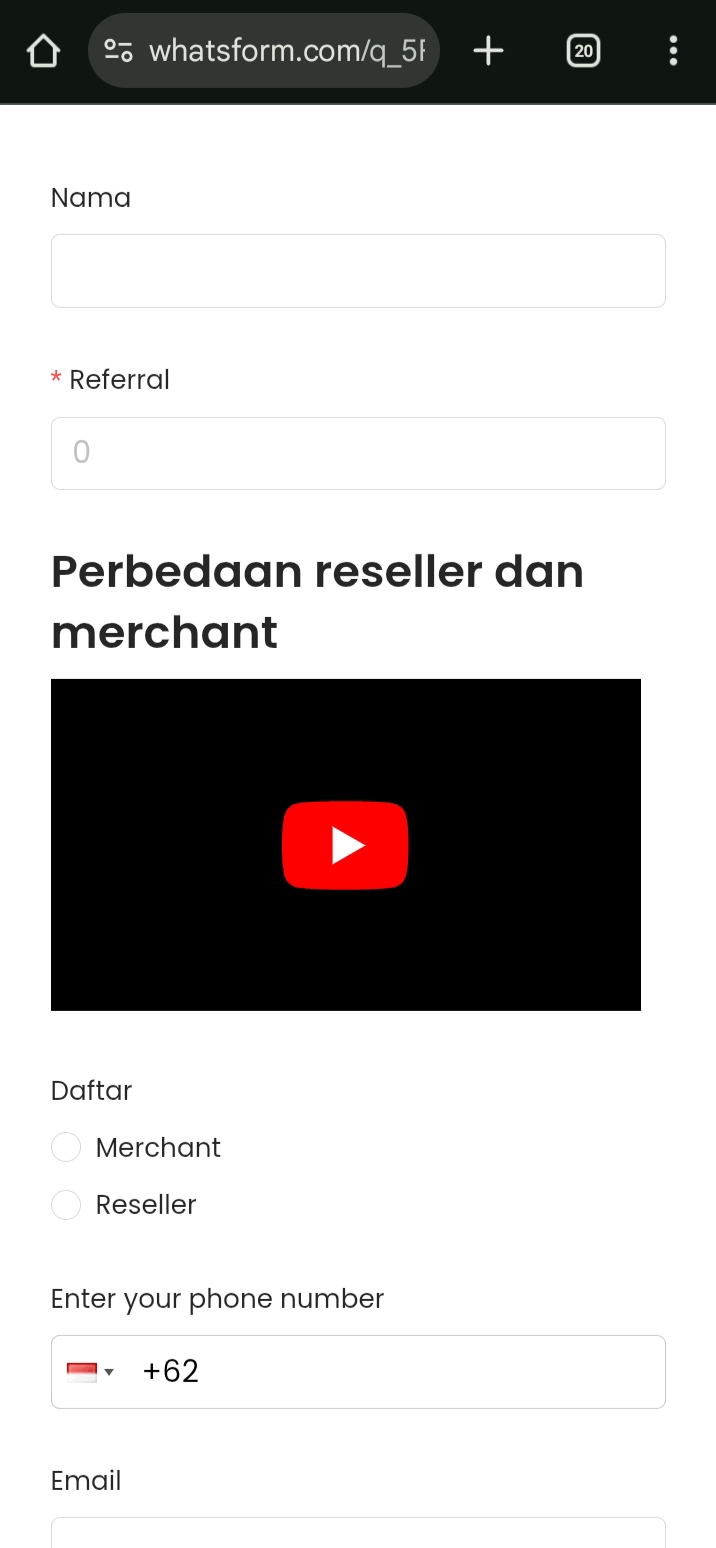Focus the Nama text field
Viewport: 716px width, 1548px height.
(358, 271)
